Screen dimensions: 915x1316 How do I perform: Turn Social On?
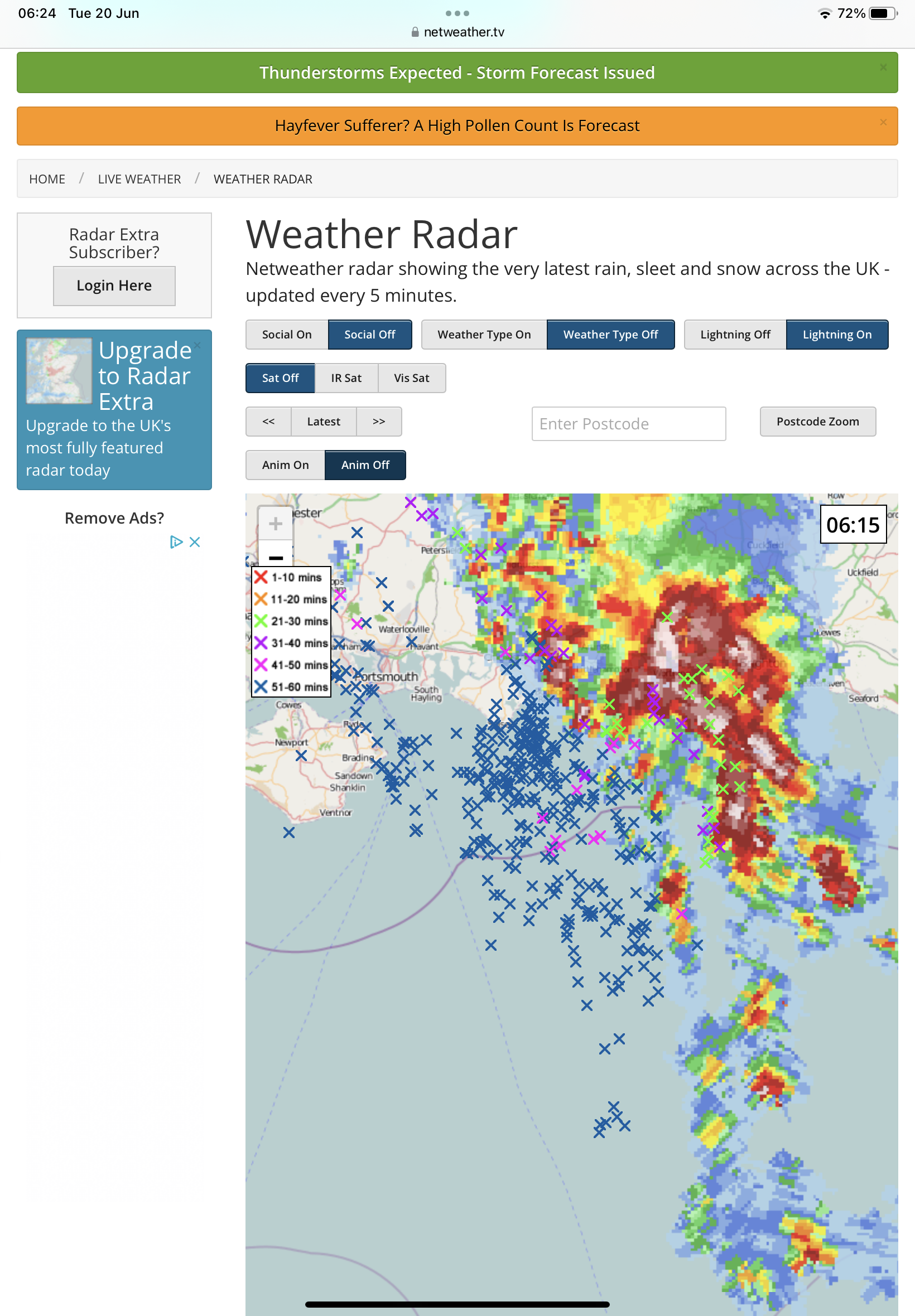pos(287,335)
